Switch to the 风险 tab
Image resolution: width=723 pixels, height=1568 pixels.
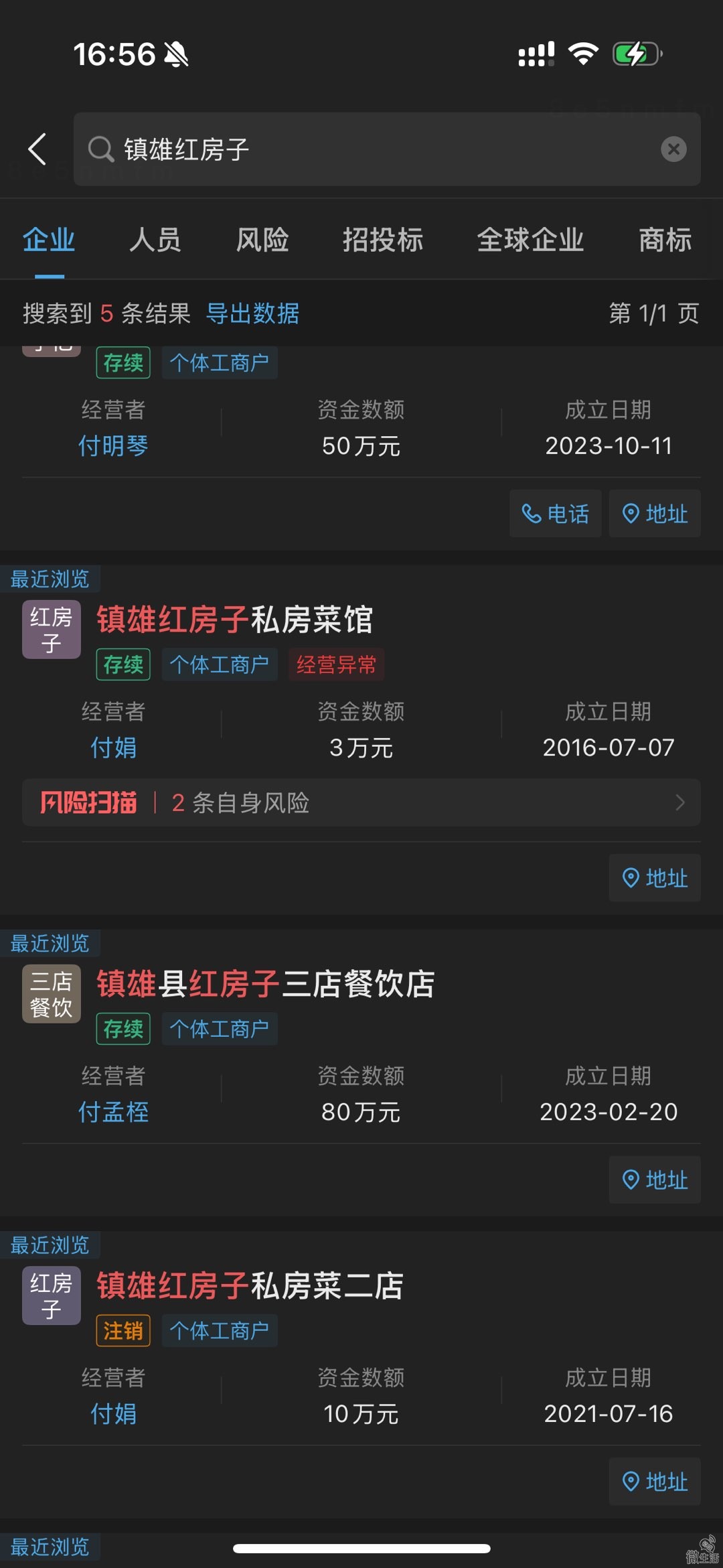262,240
